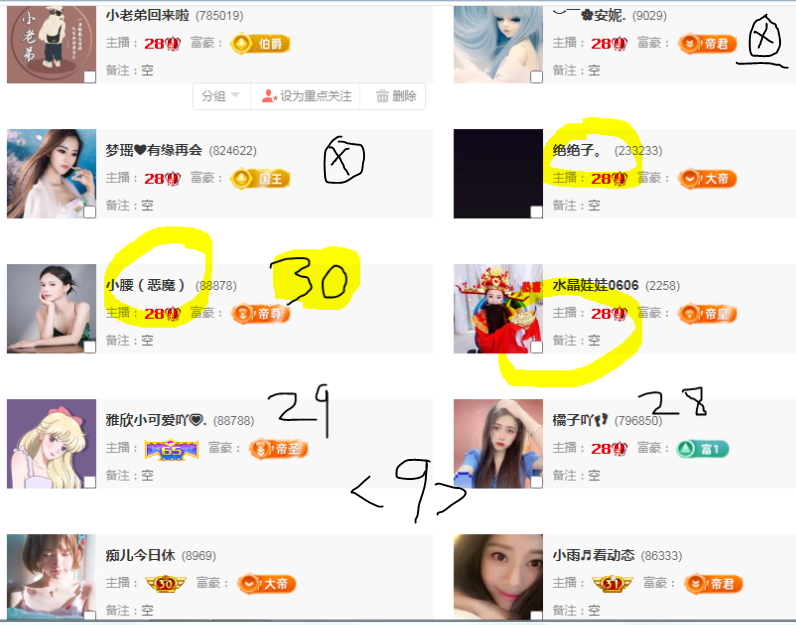Check the box on 小腰(恶魔)'s avatar
Image resolution: width=796 pixels, height=625 pixels.
coord(89,347)
